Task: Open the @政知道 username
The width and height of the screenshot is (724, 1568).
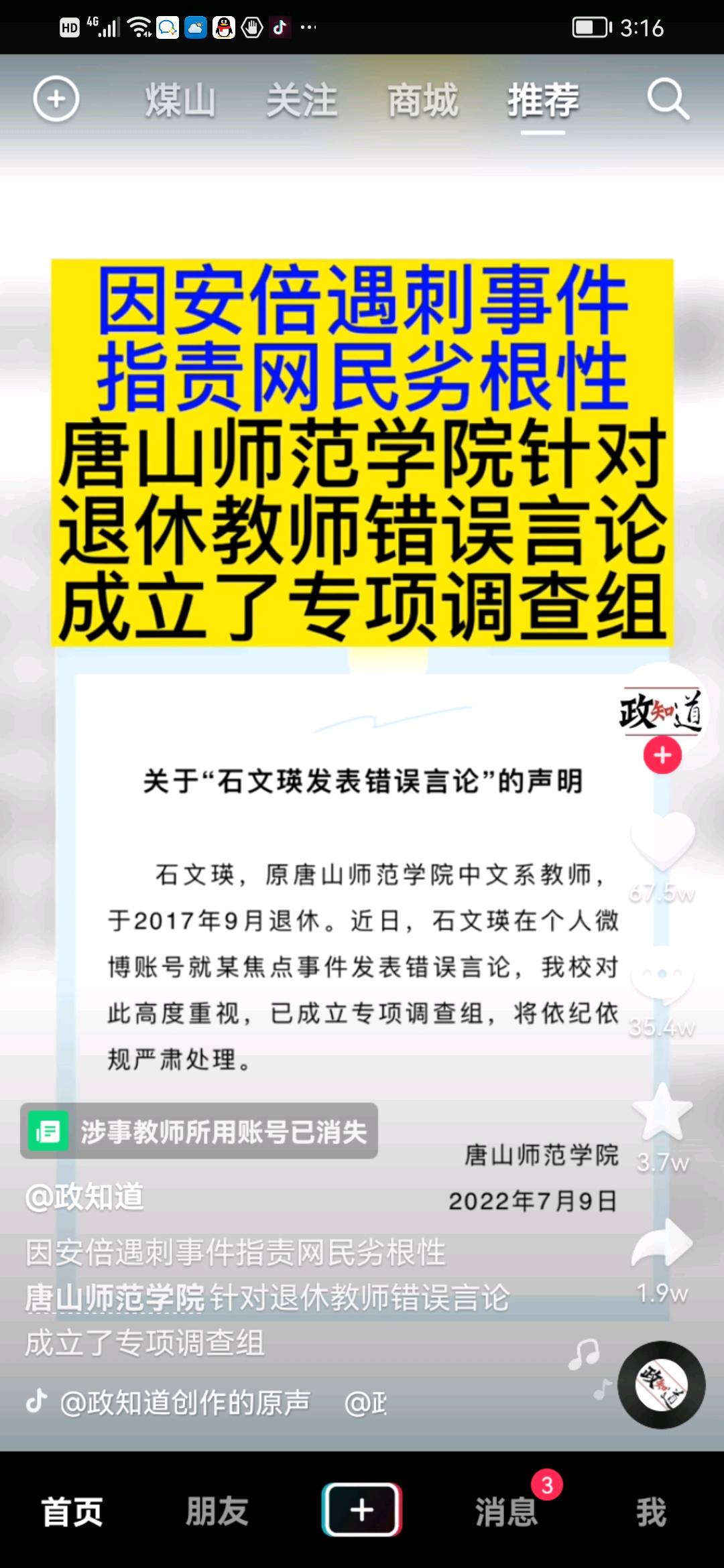Action: [x=85, y=1197]
